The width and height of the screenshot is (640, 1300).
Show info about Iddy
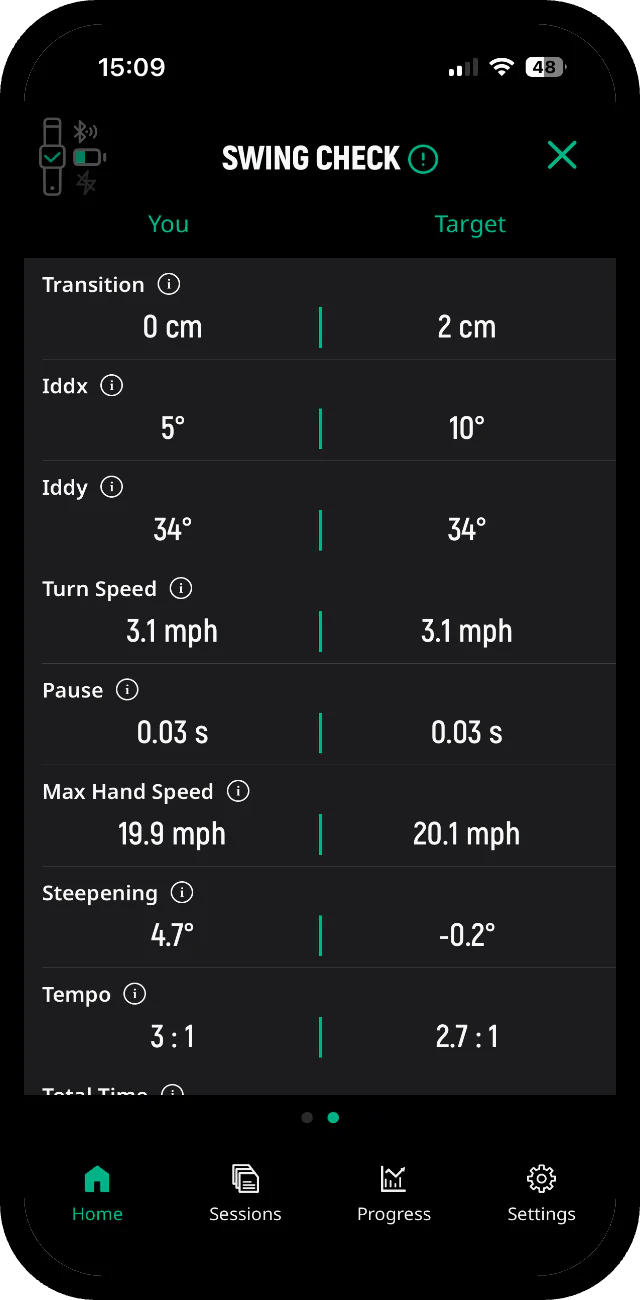[x=112, y=487]
